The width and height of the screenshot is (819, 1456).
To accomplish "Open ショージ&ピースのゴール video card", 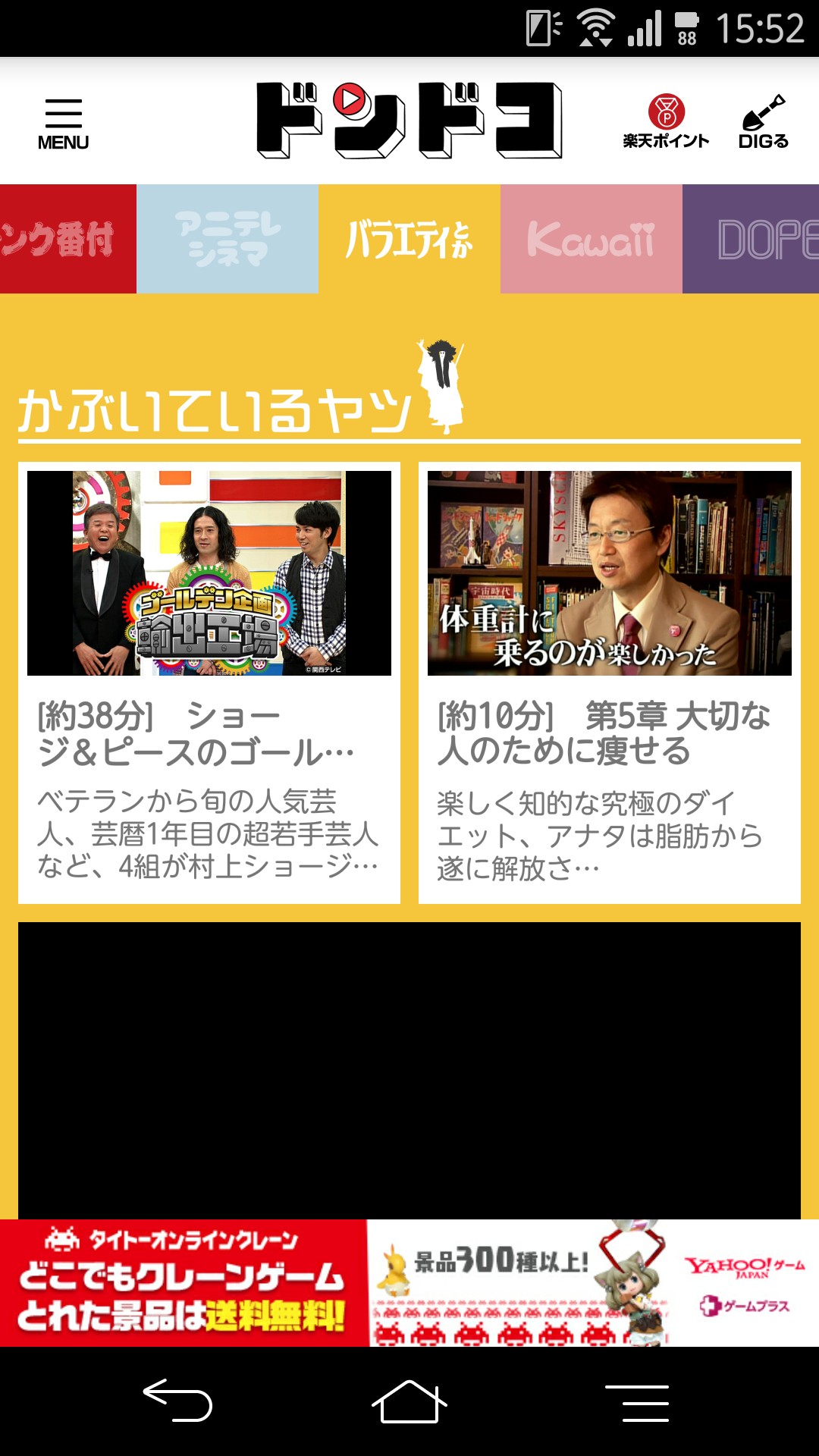I will 209,682.
